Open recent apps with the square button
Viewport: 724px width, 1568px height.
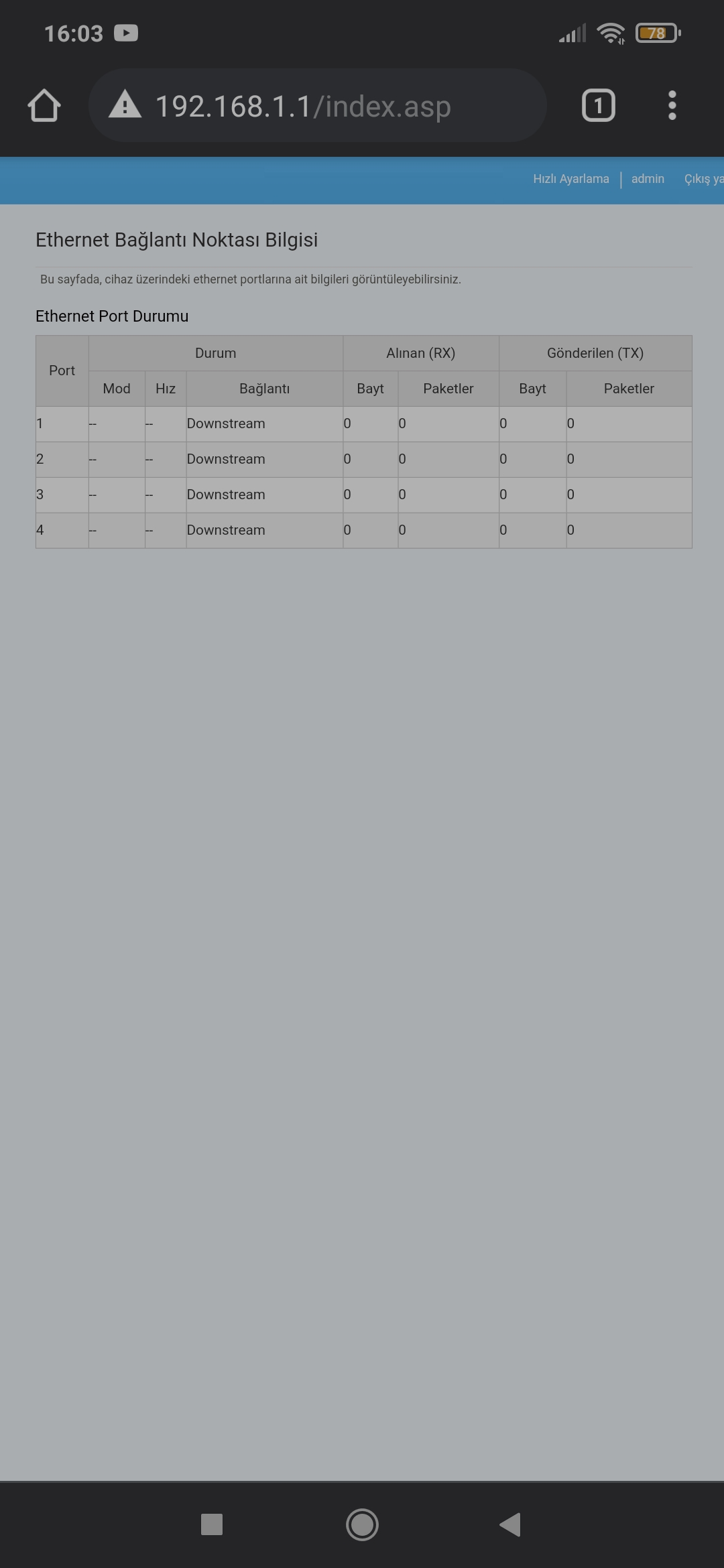pos(212,1524)
